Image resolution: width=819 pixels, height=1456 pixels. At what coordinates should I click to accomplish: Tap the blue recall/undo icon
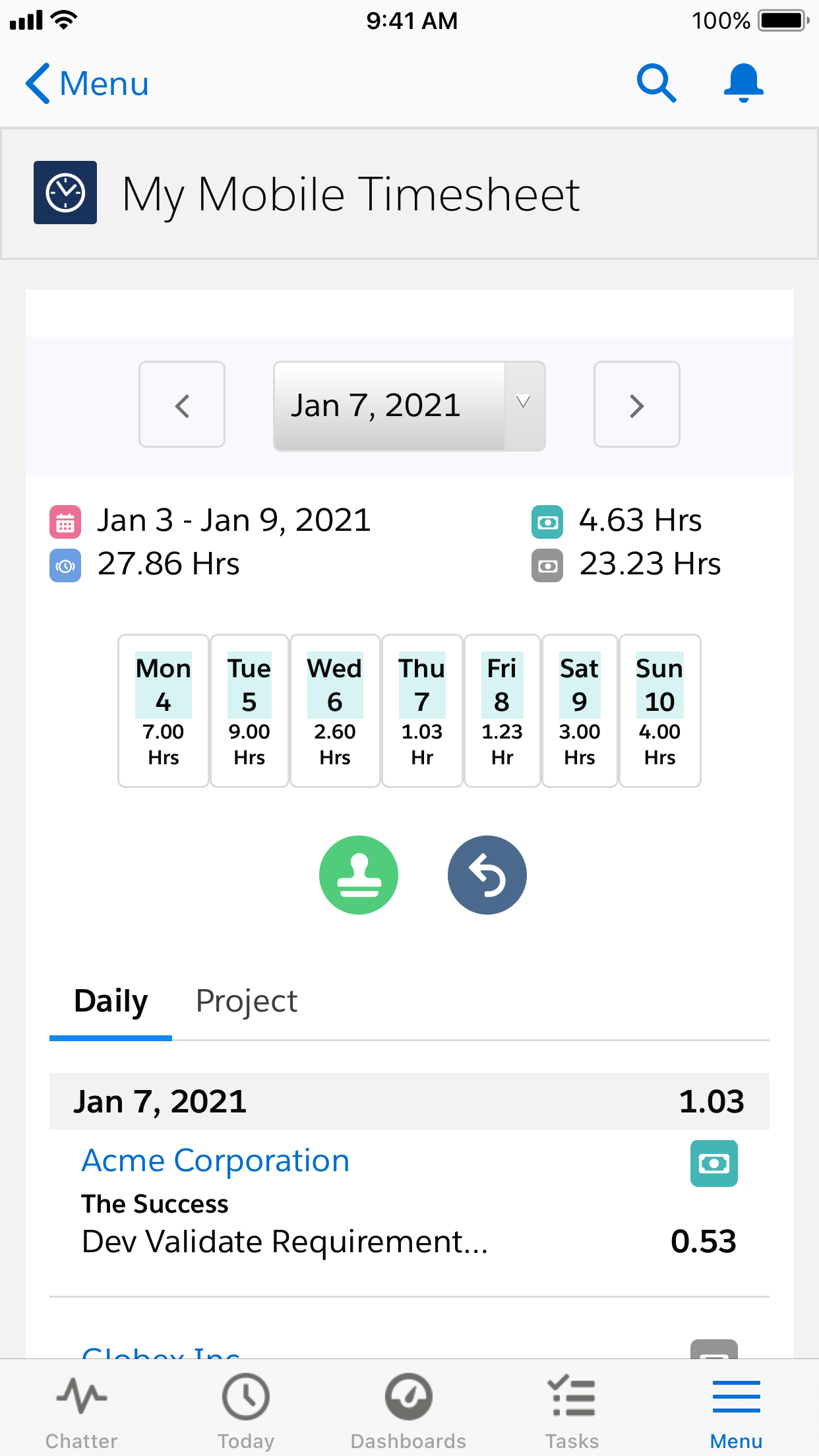click(487, 874)
